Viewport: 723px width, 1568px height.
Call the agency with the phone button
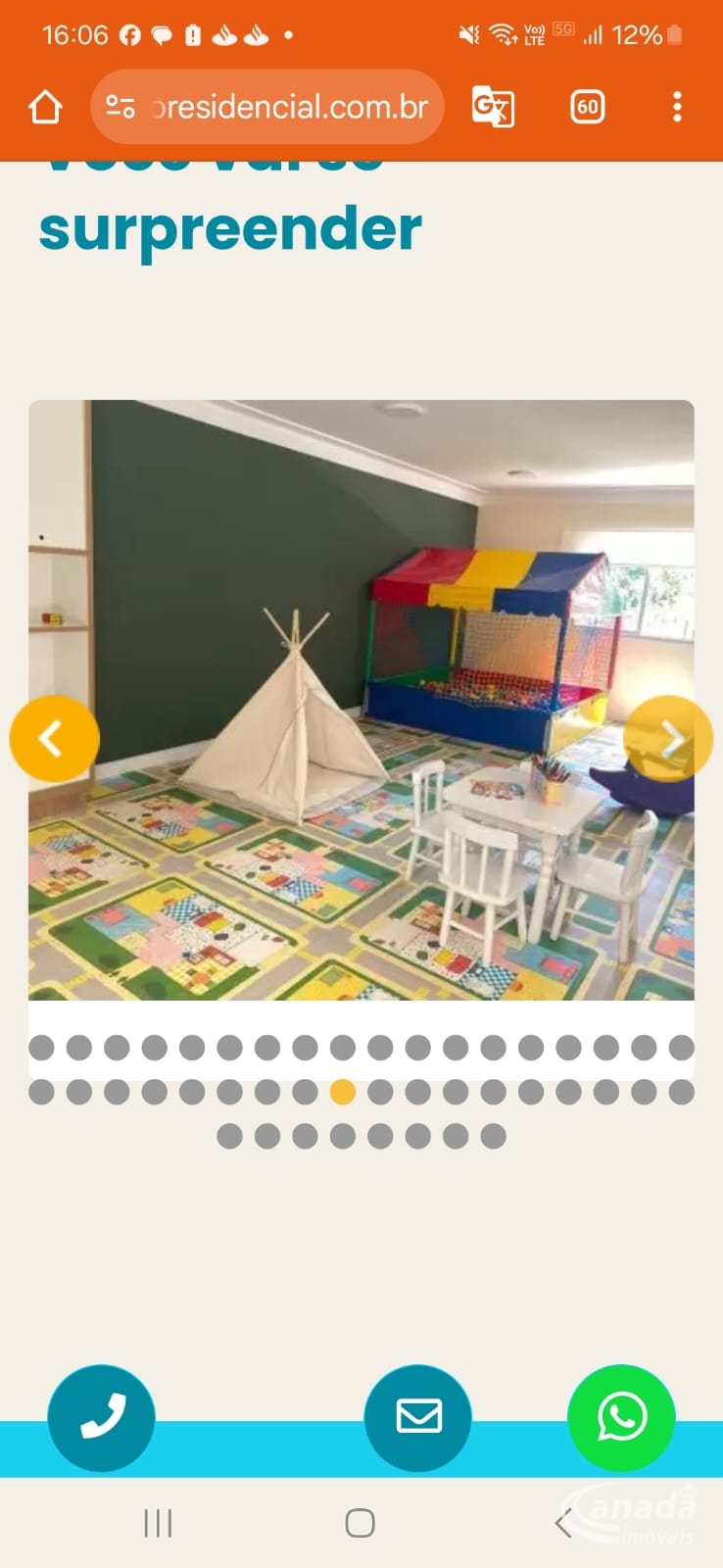pos(101,1417)
